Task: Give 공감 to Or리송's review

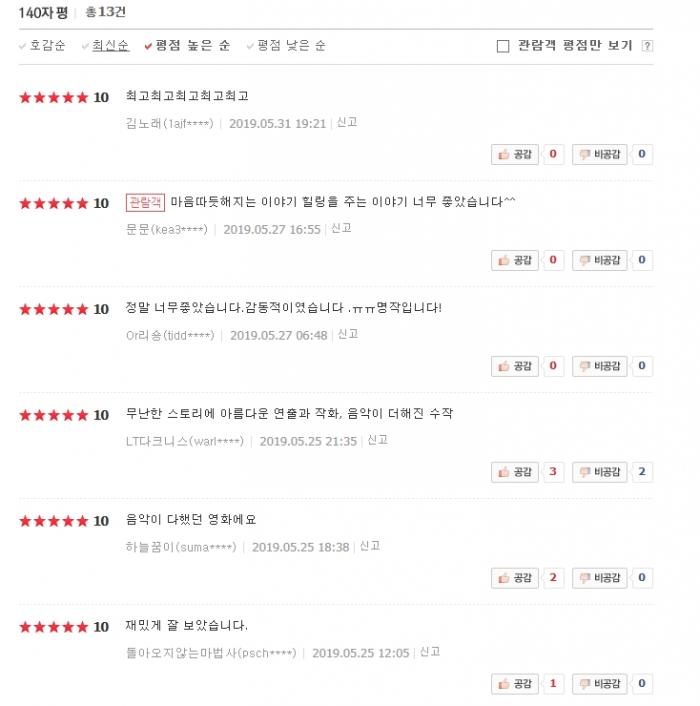Action: (x=516, y=366)
